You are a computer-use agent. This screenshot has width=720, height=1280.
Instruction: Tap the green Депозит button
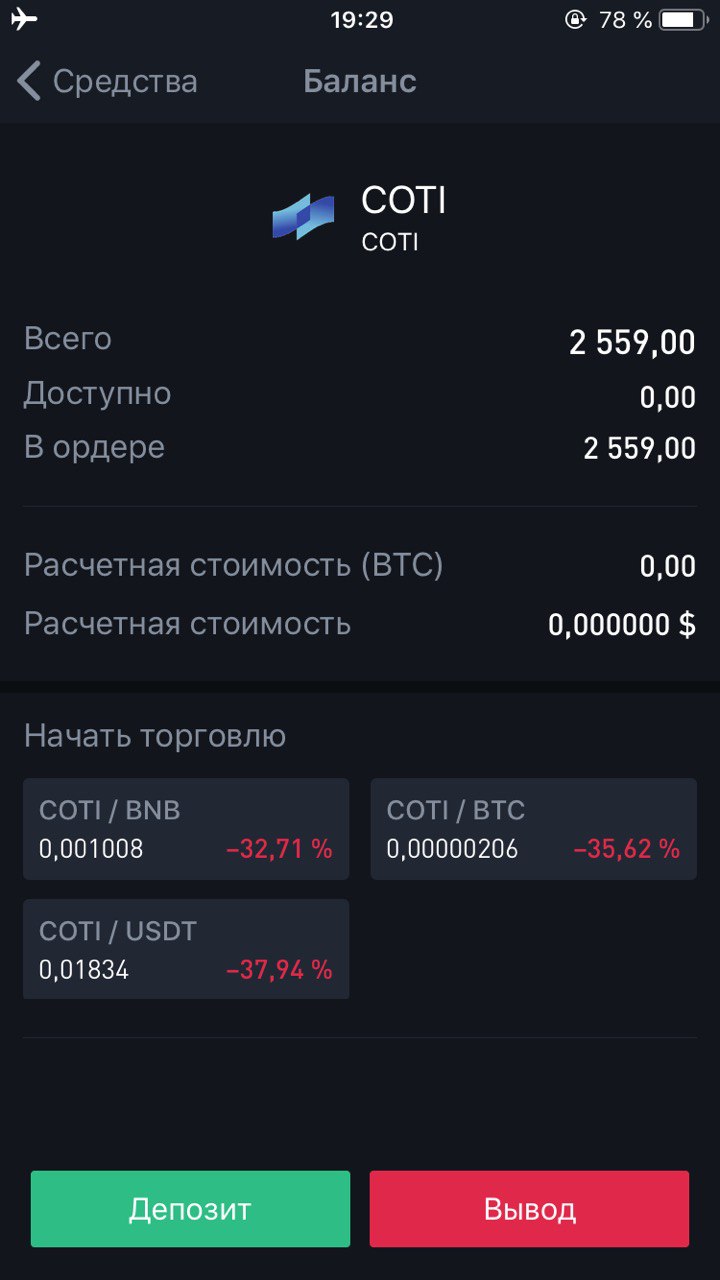pos(190,1209)
